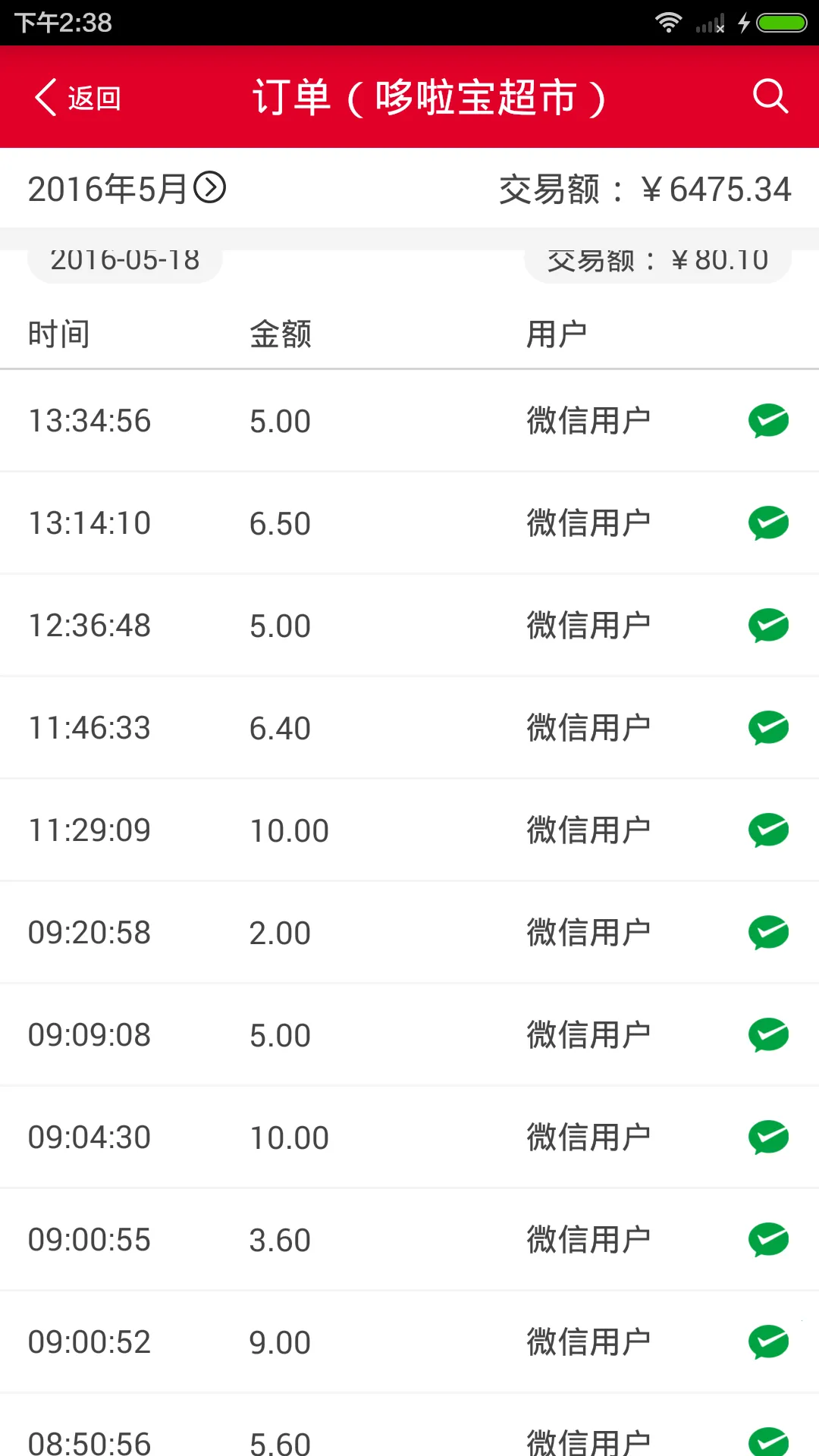Tap the WeChat icon beside the 09:04:30 order

pos(767,1137)
